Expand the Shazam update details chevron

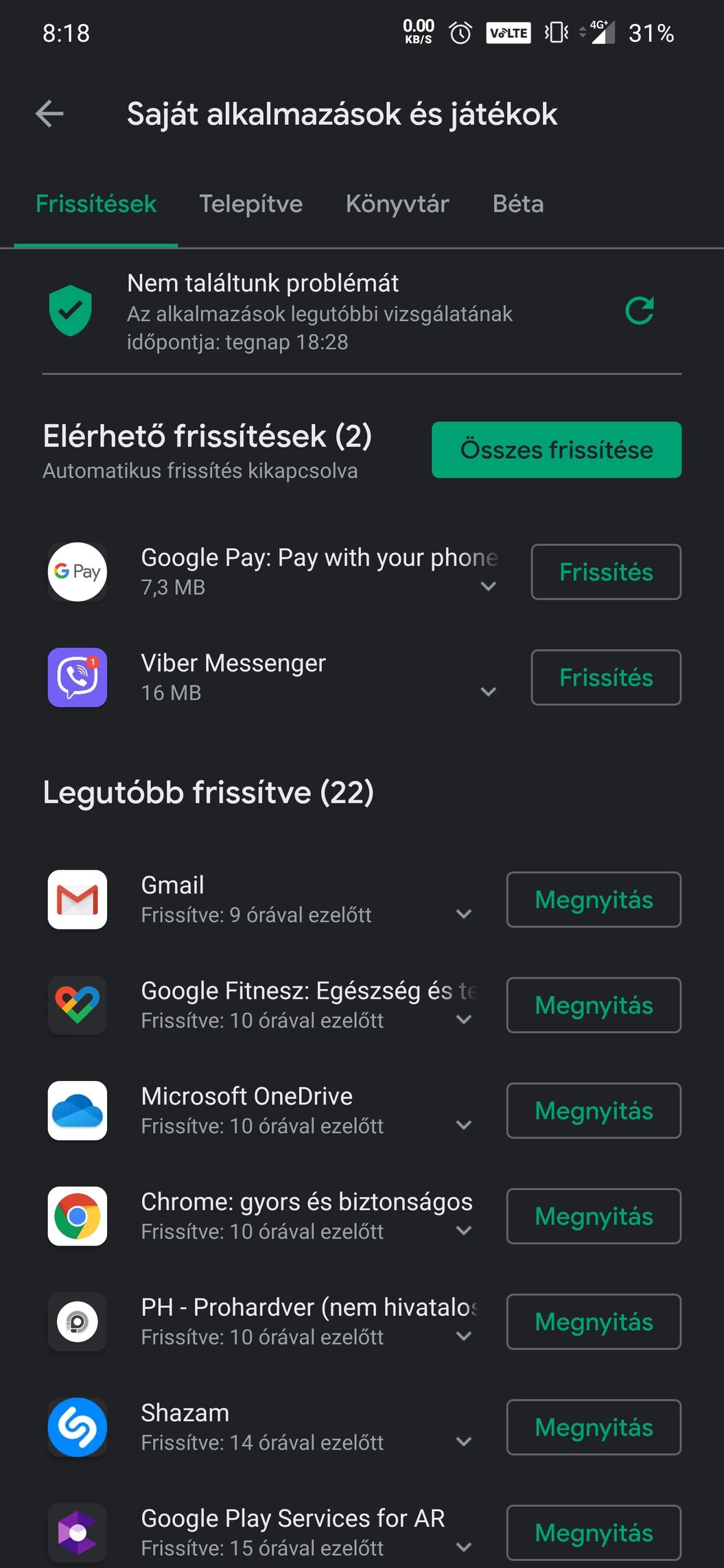coord(464,1442)
